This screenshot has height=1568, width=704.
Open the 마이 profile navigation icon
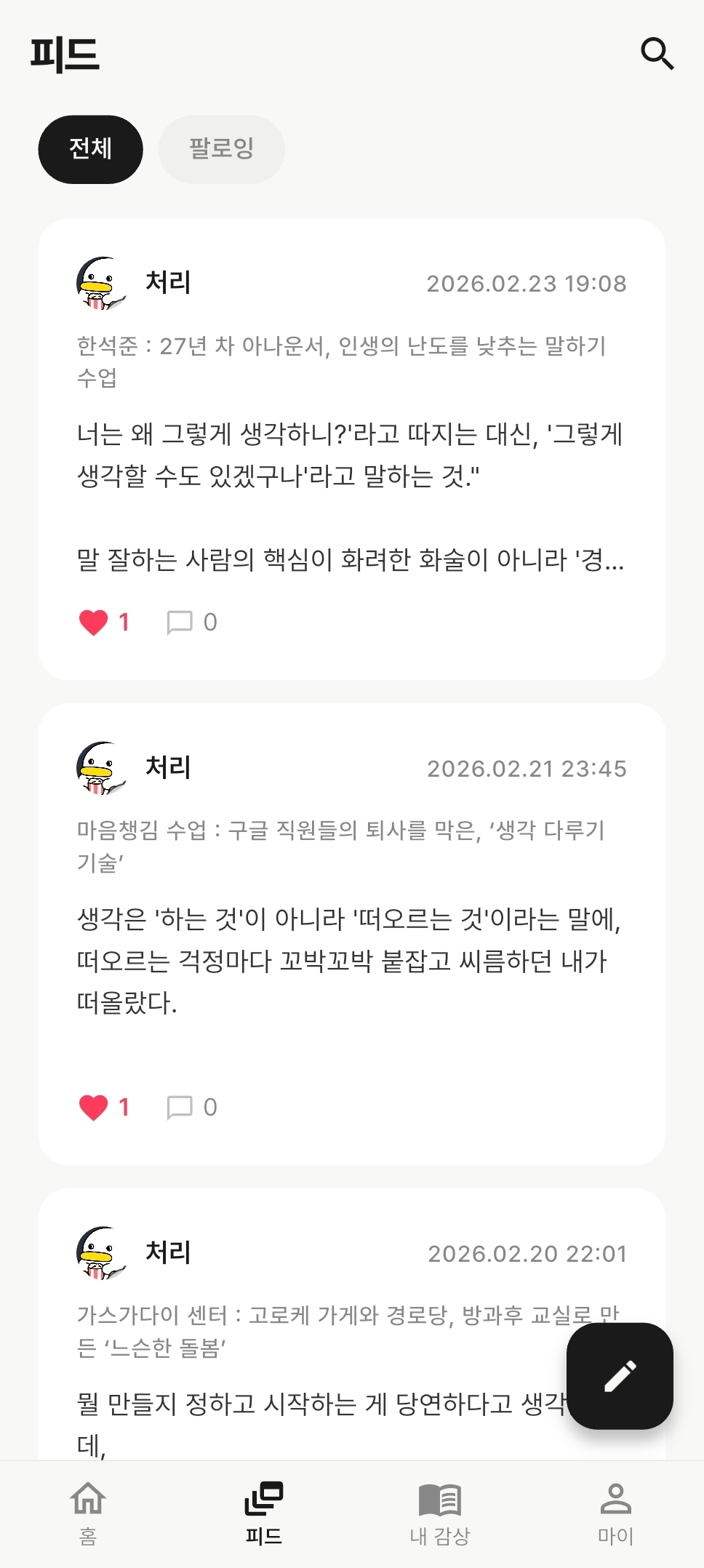(x=615, y=1514)
